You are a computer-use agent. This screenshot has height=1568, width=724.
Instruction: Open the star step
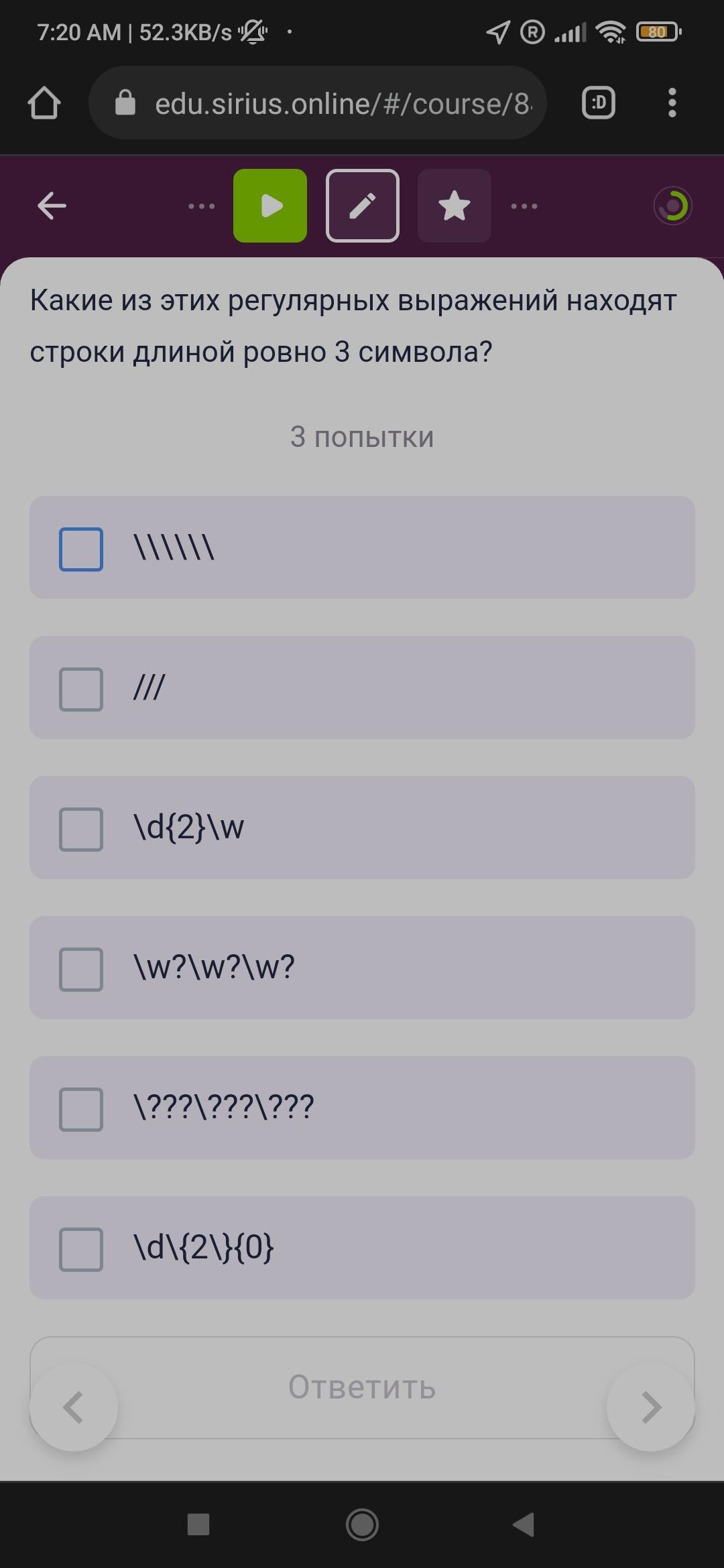(x=454, y=206)
